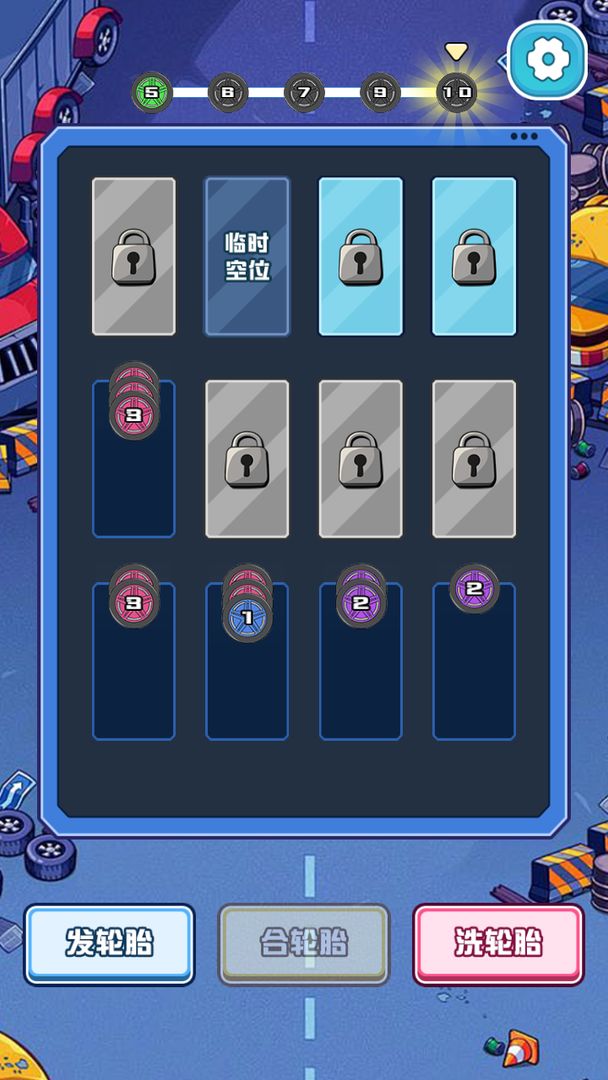Open the settings gear
Screen dimensions: 608x1080
(547, 60)
